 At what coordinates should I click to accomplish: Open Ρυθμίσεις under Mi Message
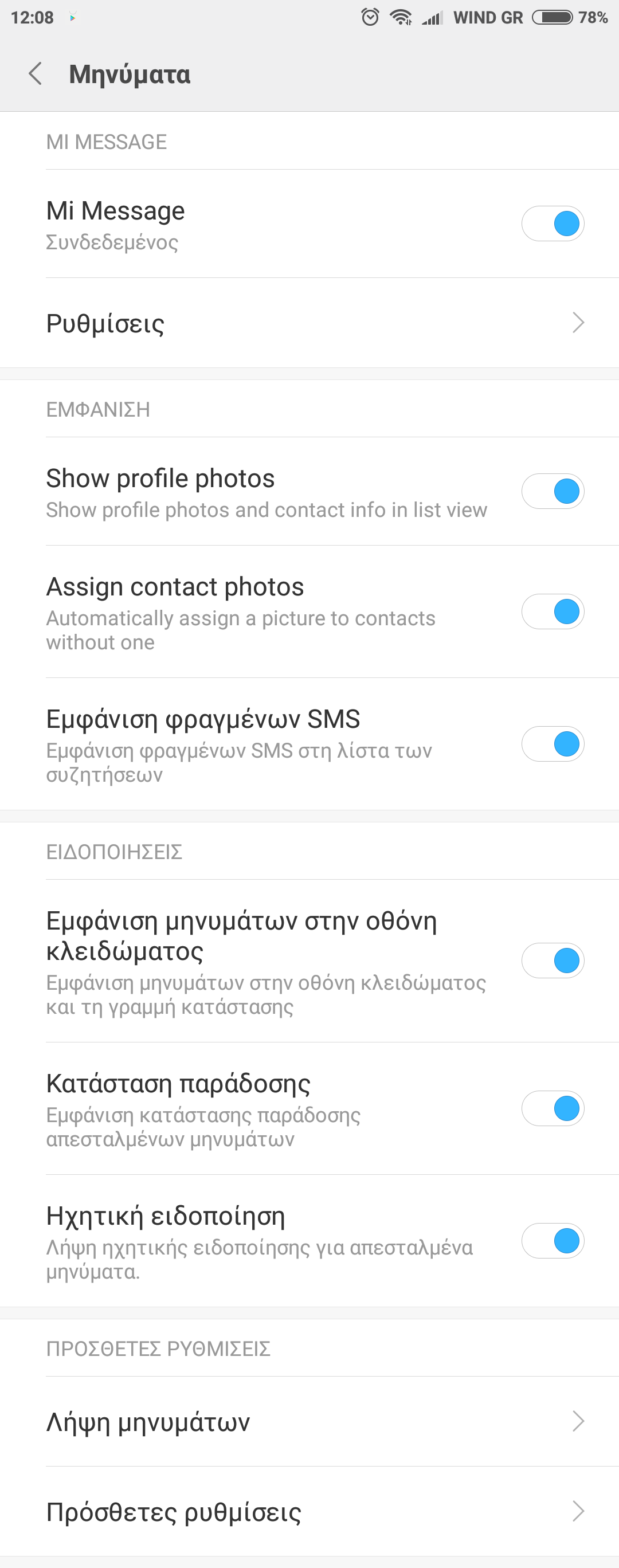coord(309,323)
